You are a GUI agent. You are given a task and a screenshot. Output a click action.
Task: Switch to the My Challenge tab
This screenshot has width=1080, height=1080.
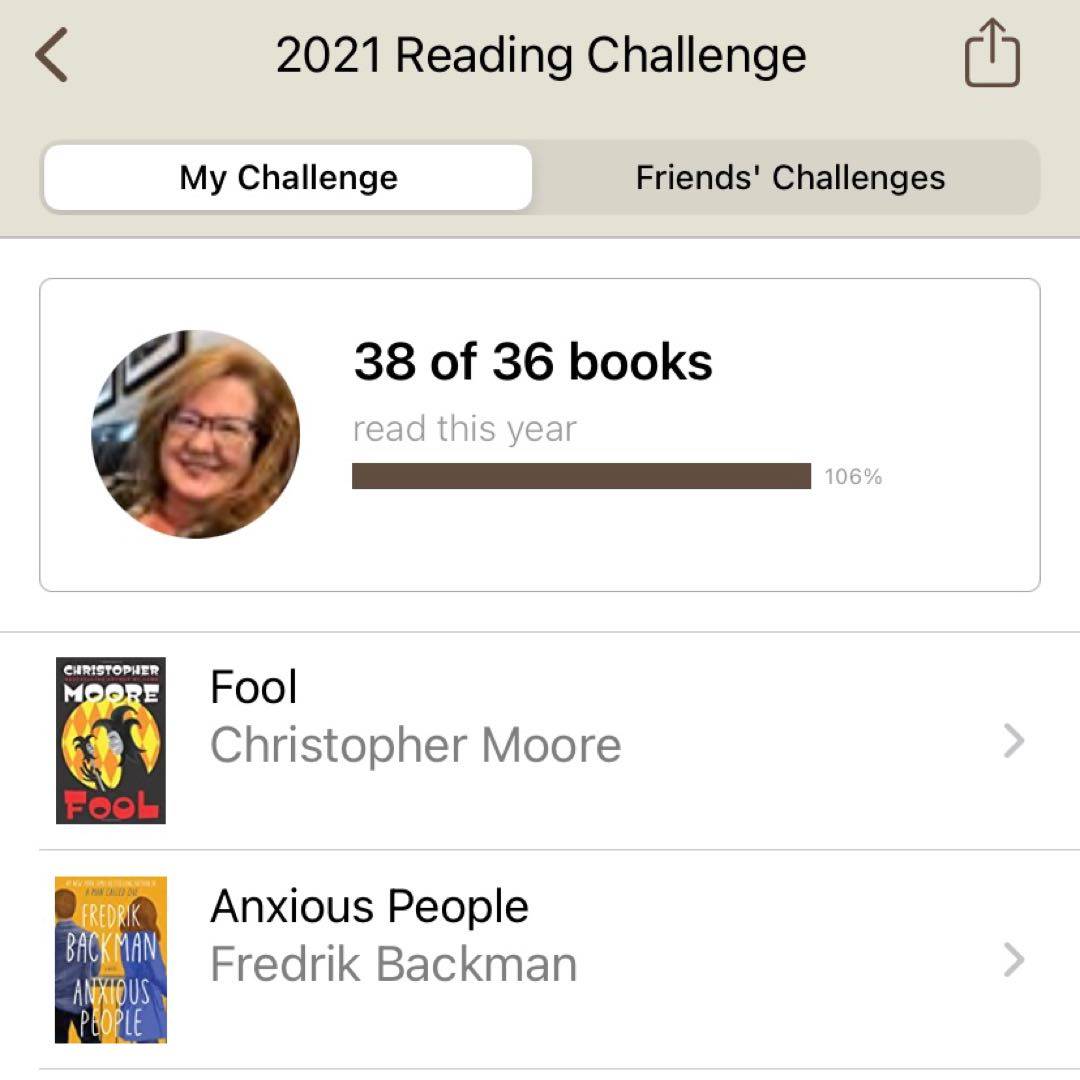click(288, 178)
